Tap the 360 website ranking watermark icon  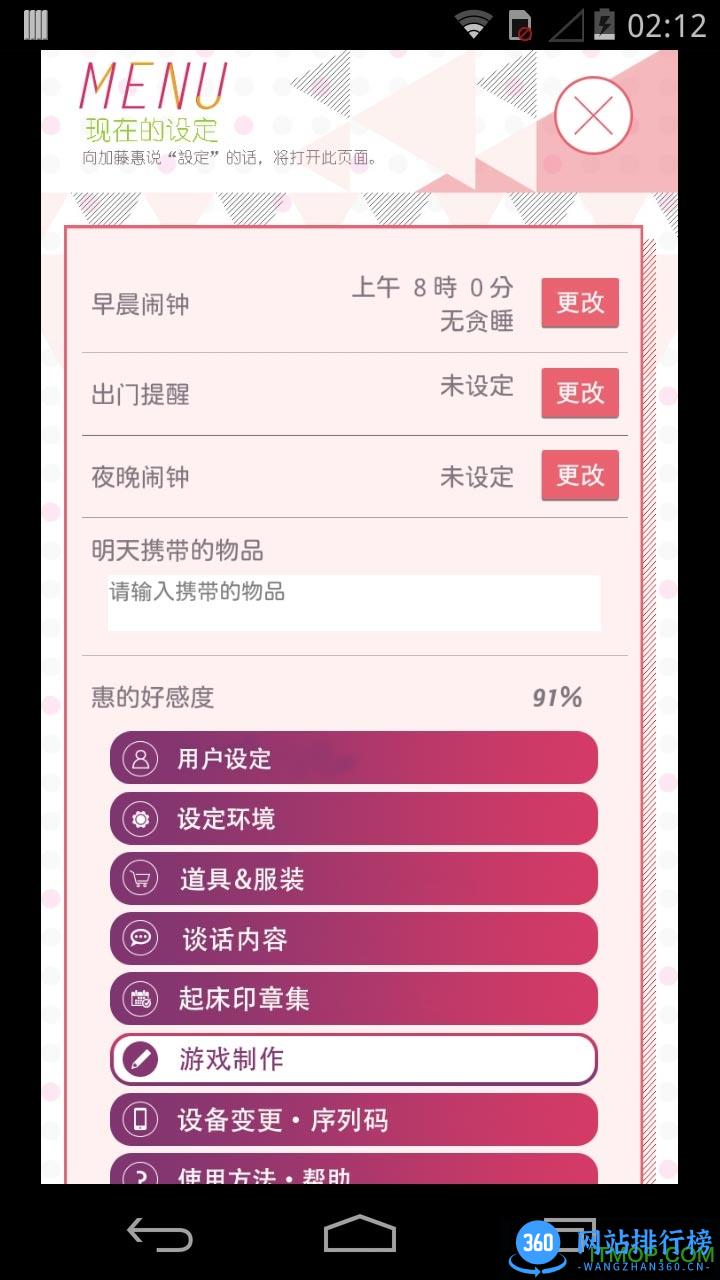pyautogui.click(x=540, y=1240)
